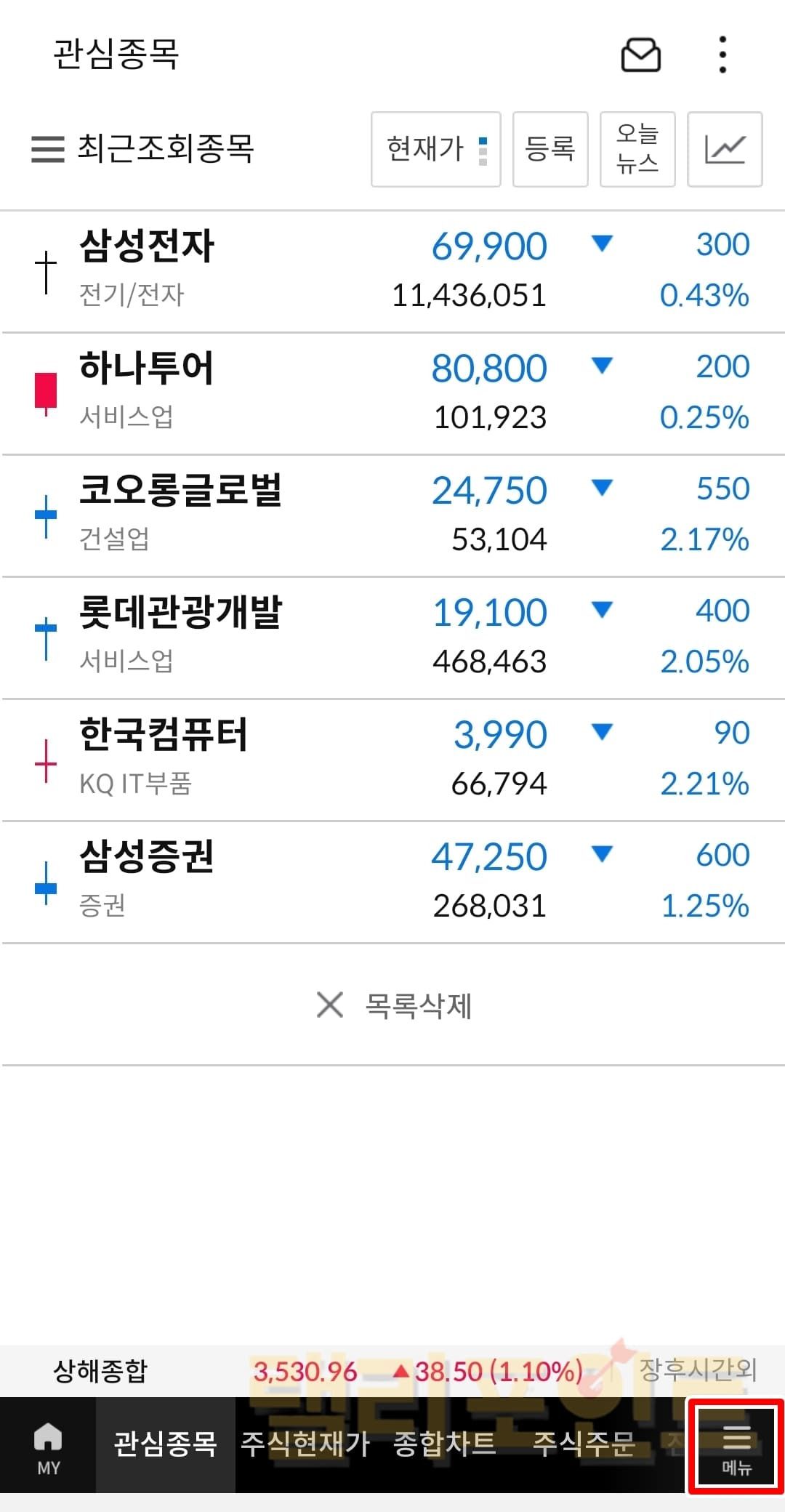Viewport: 785px width, 1512px height.
Task: Open the 롯데관광개발 stock row
Action: (392, 637)
